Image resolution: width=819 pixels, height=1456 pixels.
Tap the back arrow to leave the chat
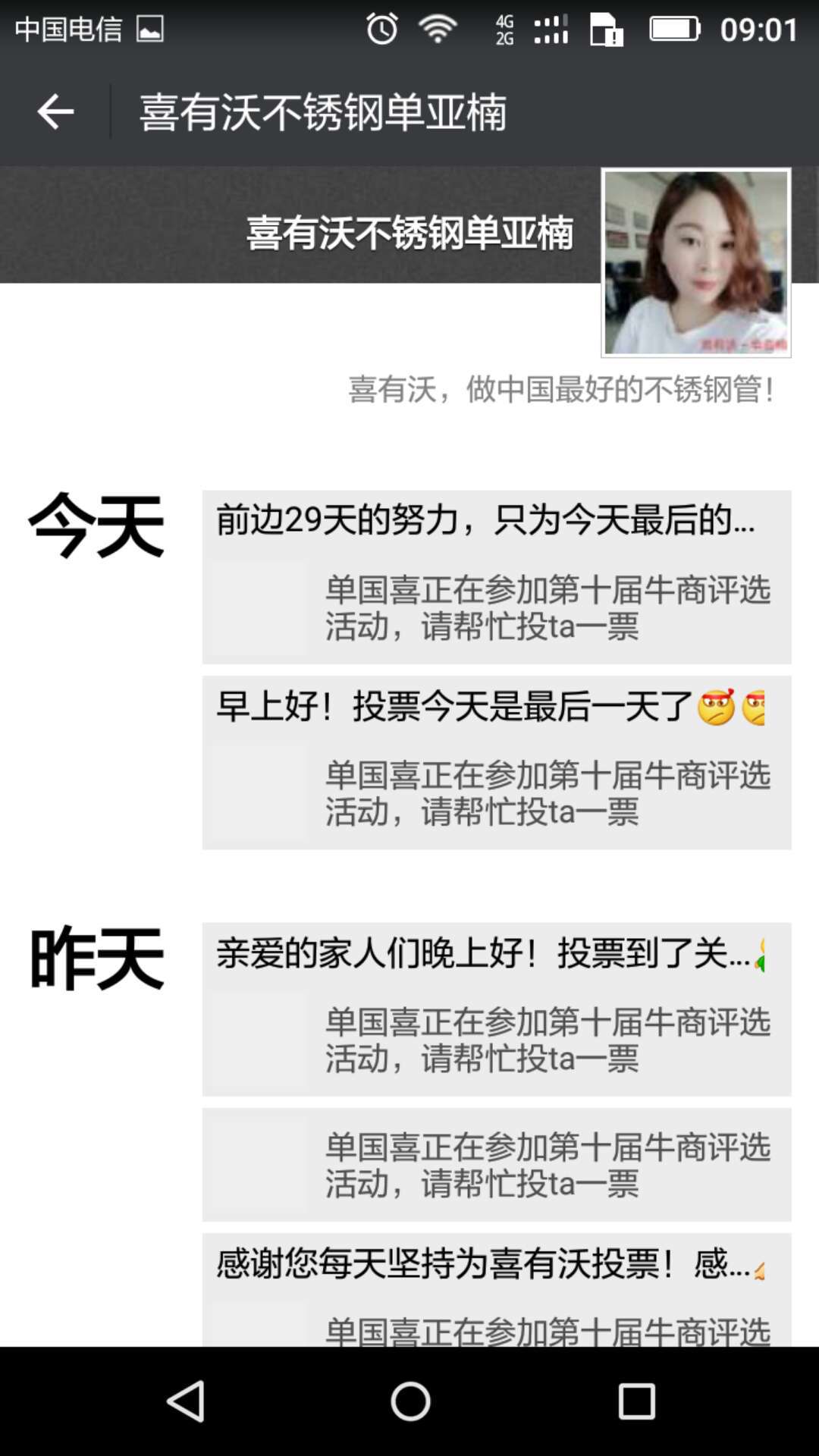(x=53, y=111)
